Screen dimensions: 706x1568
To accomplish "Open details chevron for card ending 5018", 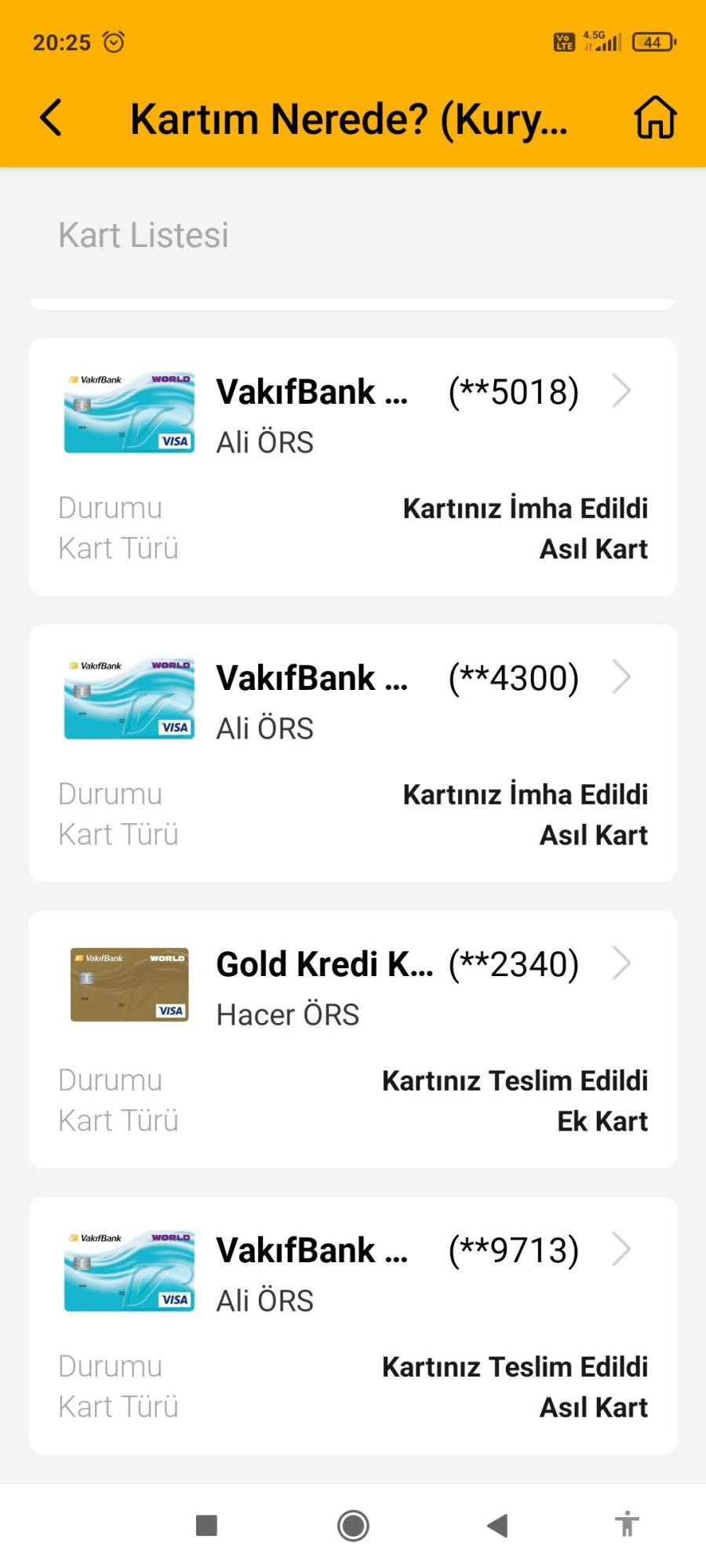I will click(623, 390).
